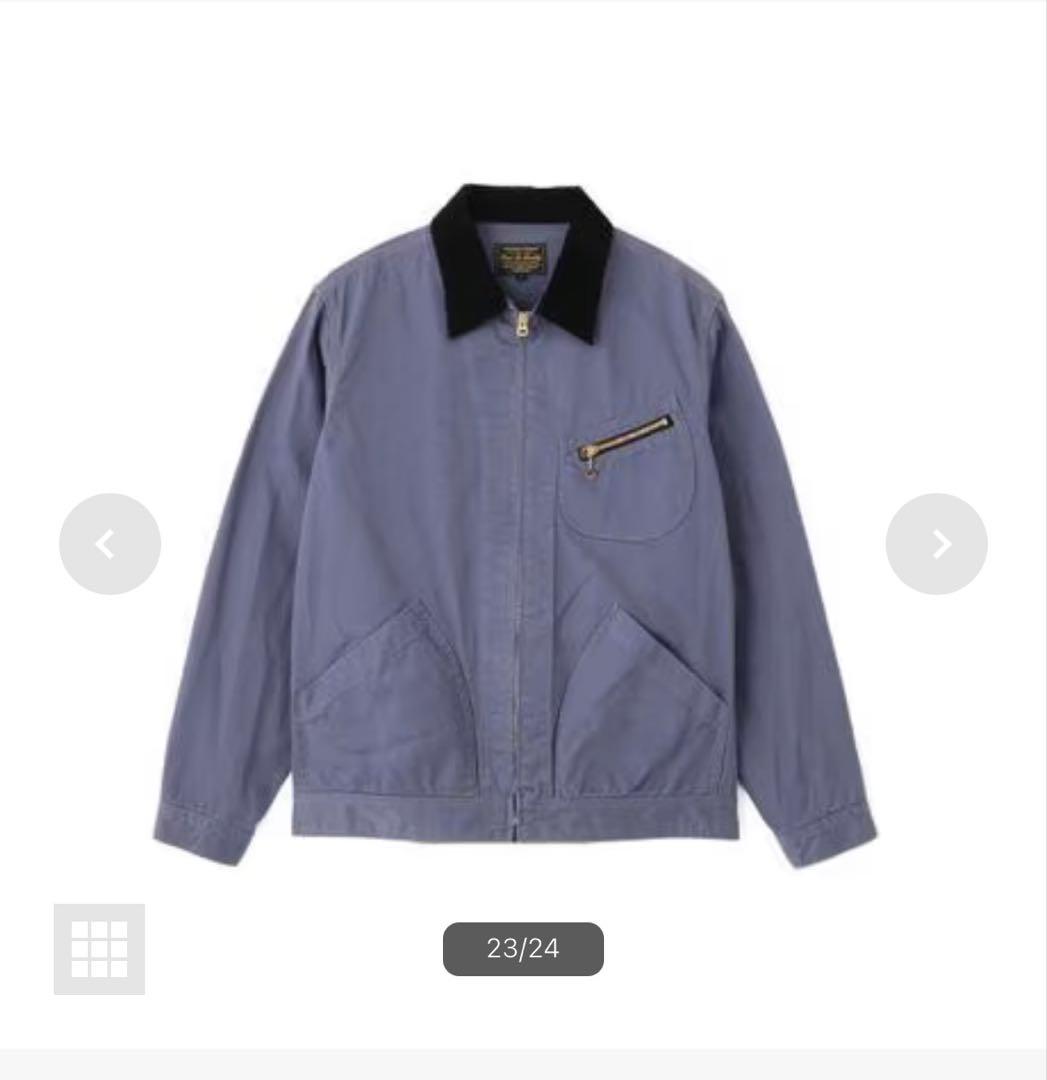Return to photo 22 using back arrow
Image resolution: width=1047 pixels, height=1080 pixels.
pos(110,544)
